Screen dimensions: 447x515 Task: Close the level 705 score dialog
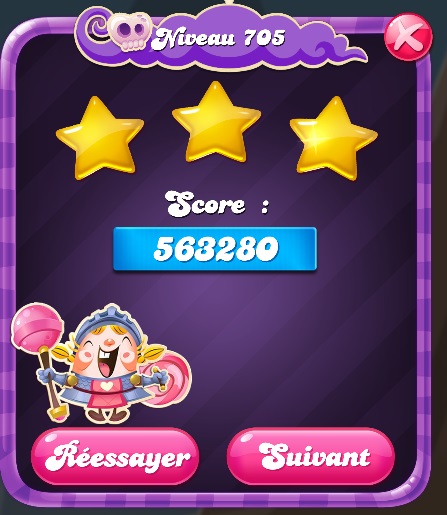pos(409,37)
